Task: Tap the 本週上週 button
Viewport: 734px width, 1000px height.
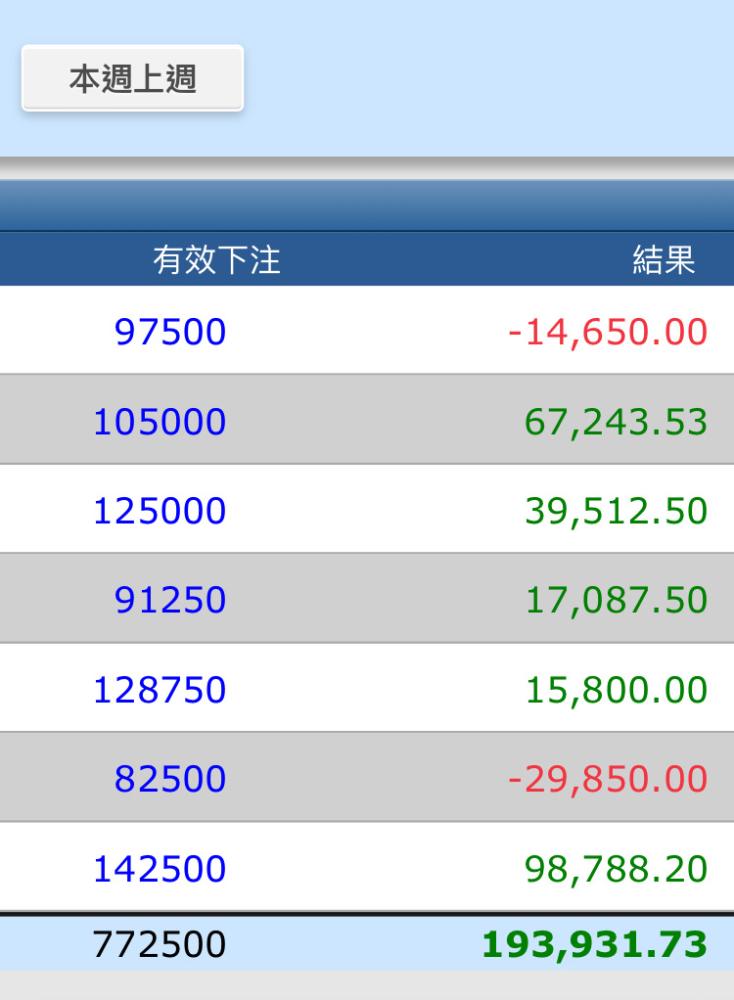Action: coord(133,78)
